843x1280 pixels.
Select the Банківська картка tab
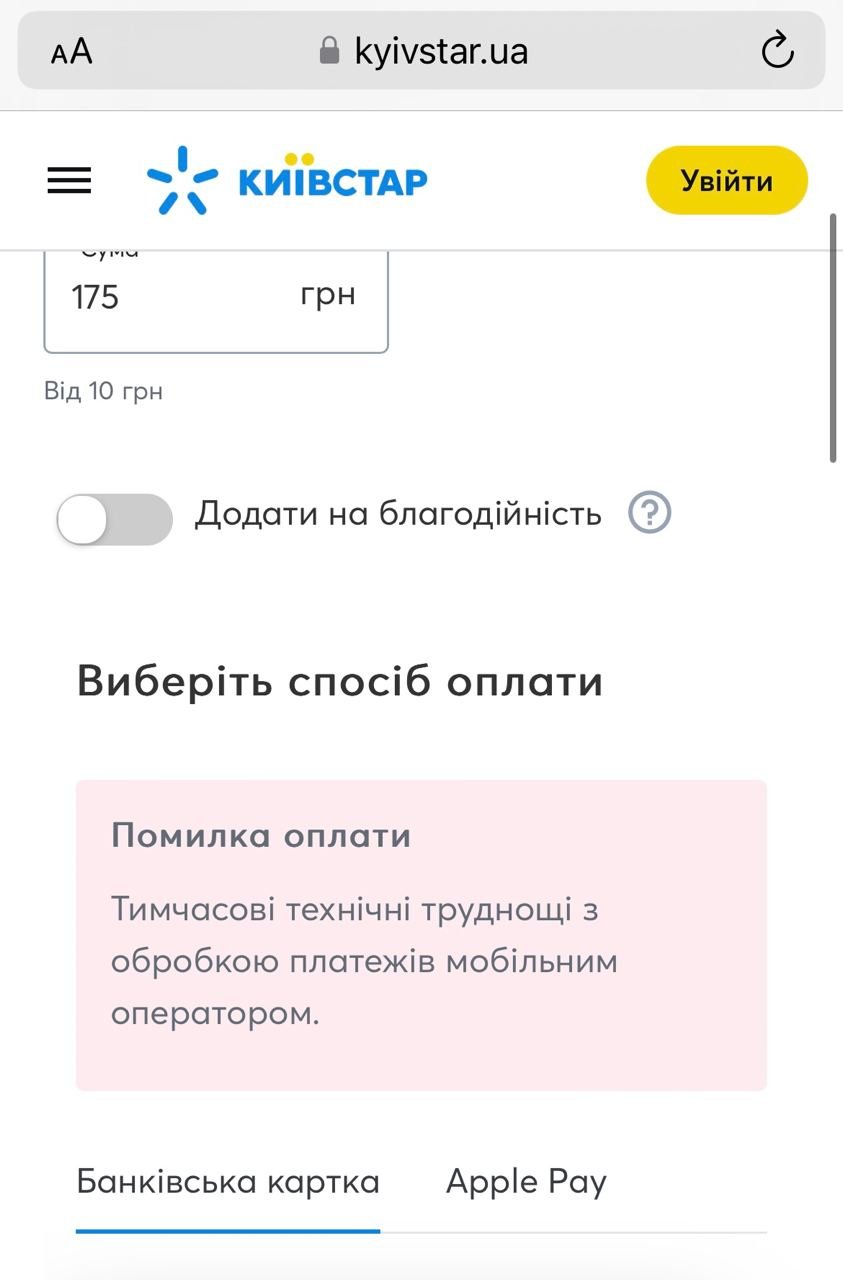point(227,1181)
